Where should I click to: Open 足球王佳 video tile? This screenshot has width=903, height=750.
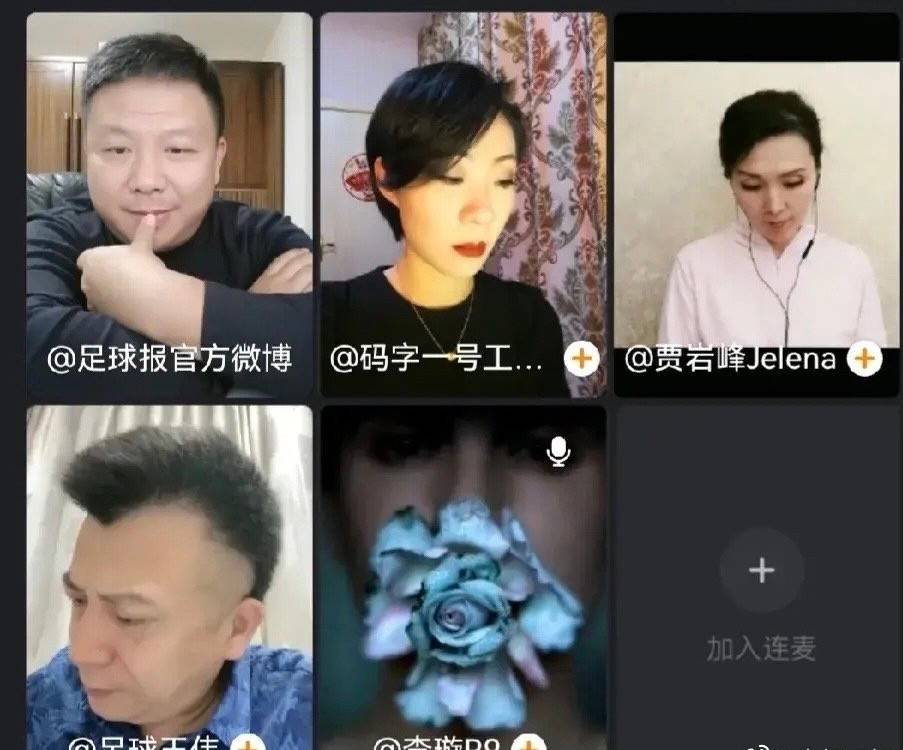[169, 570]
